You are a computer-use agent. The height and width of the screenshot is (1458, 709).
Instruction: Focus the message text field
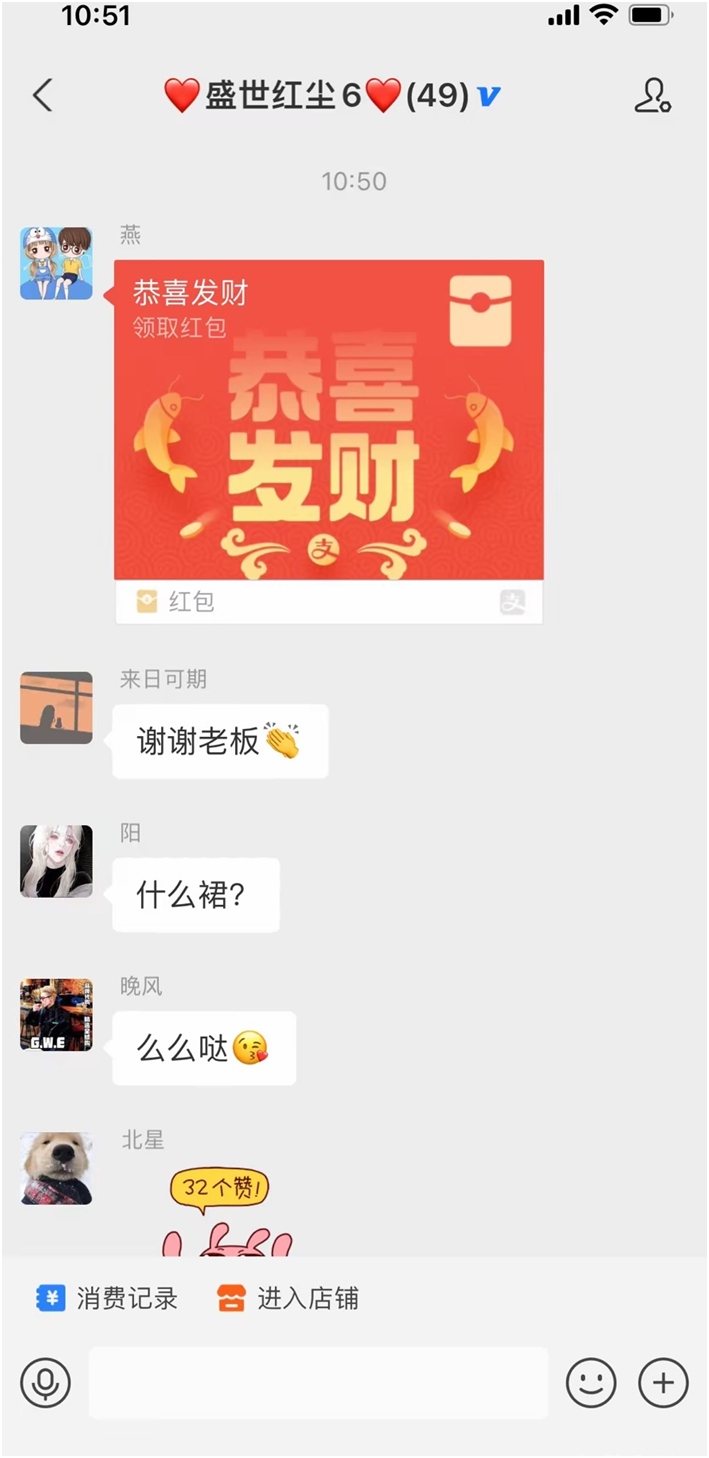coord(318,1384)
